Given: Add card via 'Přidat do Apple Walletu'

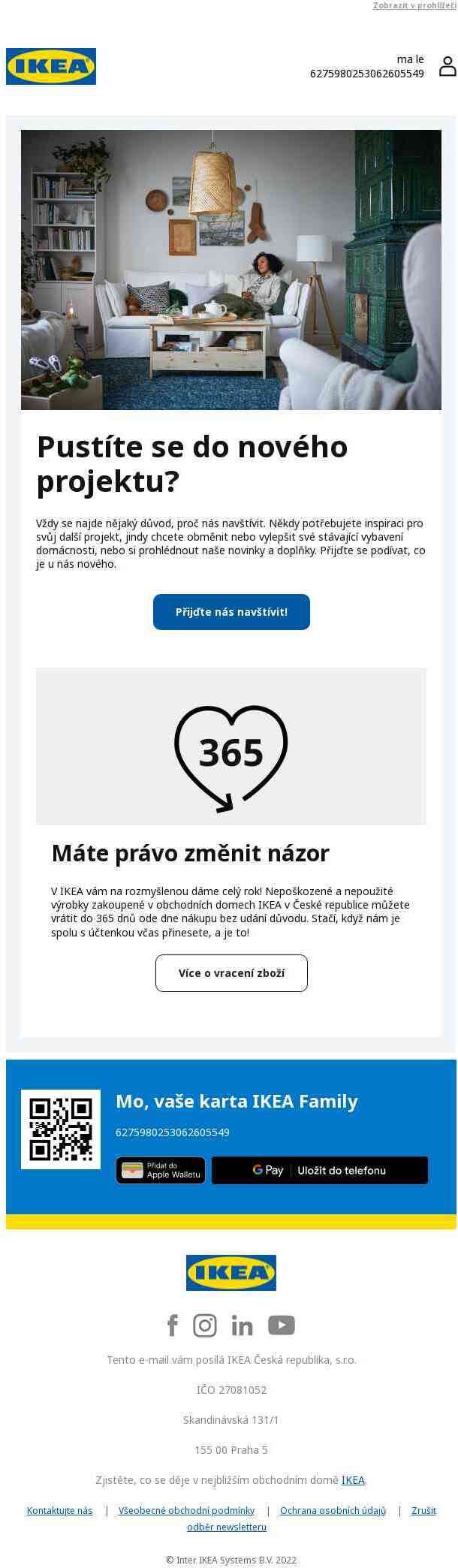Looking at the screenshot, I should click(161, 1170).
